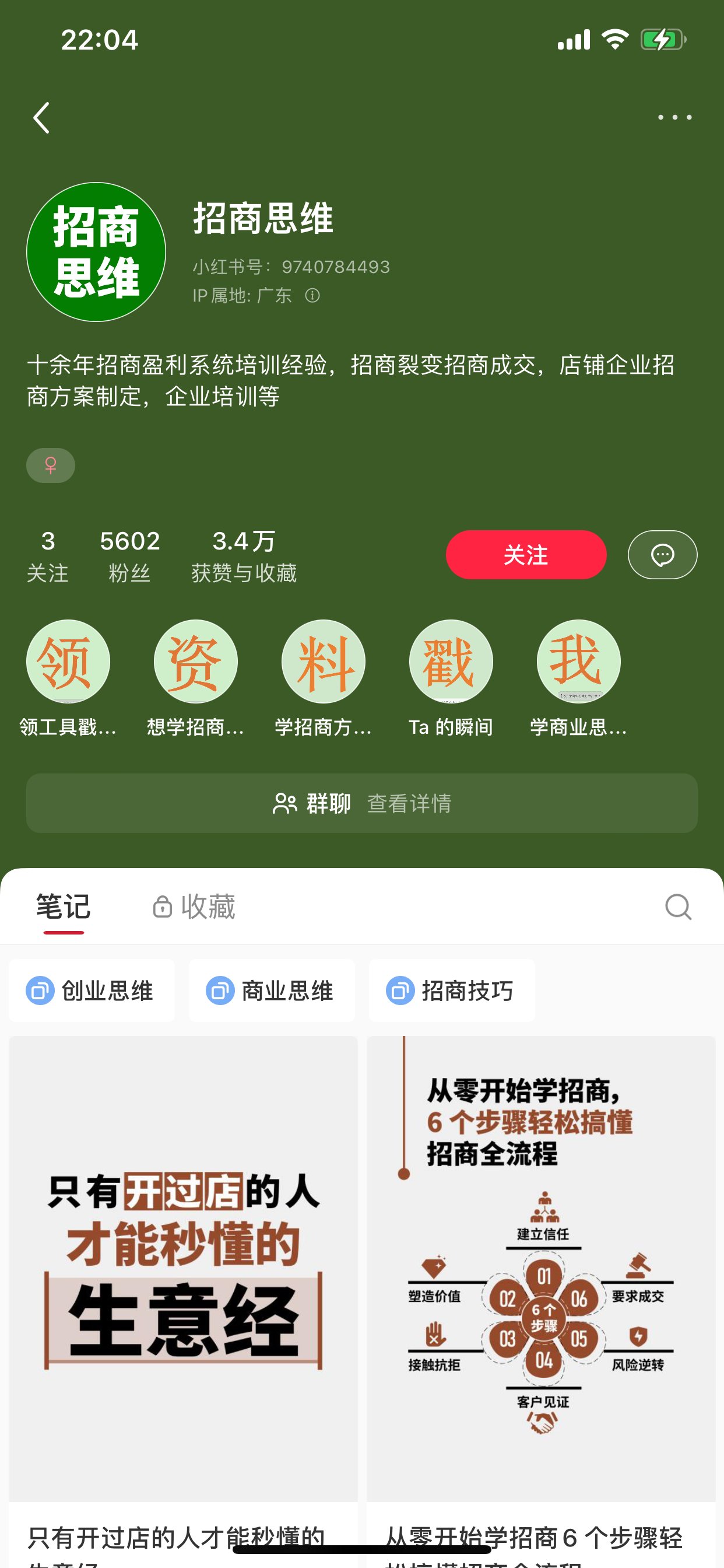Viewport: 724px width, 1568px height.
Task: Go back using the top-left arrow
Action: [41, 117]
